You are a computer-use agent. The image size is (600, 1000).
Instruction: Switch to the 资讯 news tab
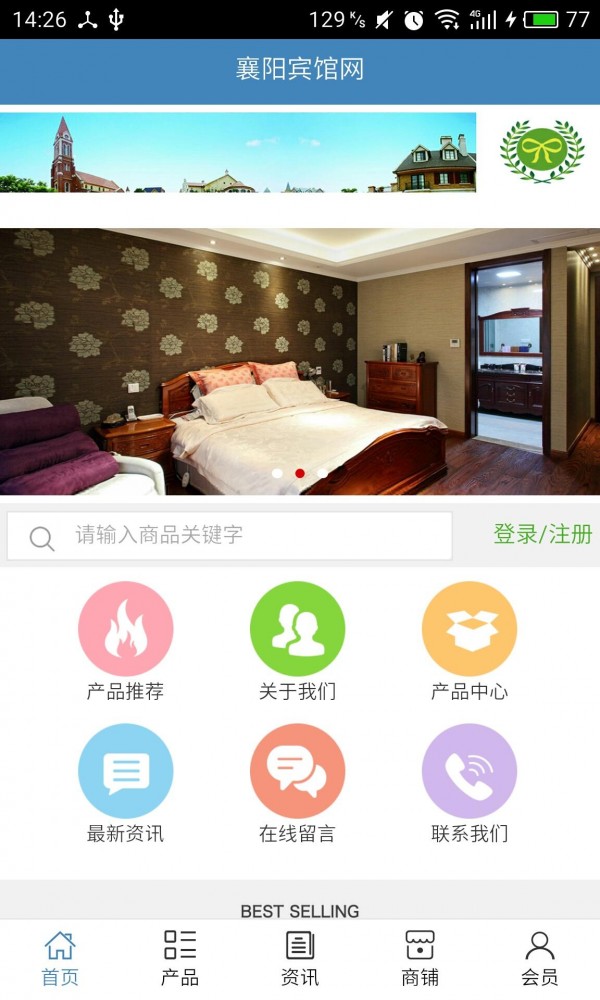(300, 958)
